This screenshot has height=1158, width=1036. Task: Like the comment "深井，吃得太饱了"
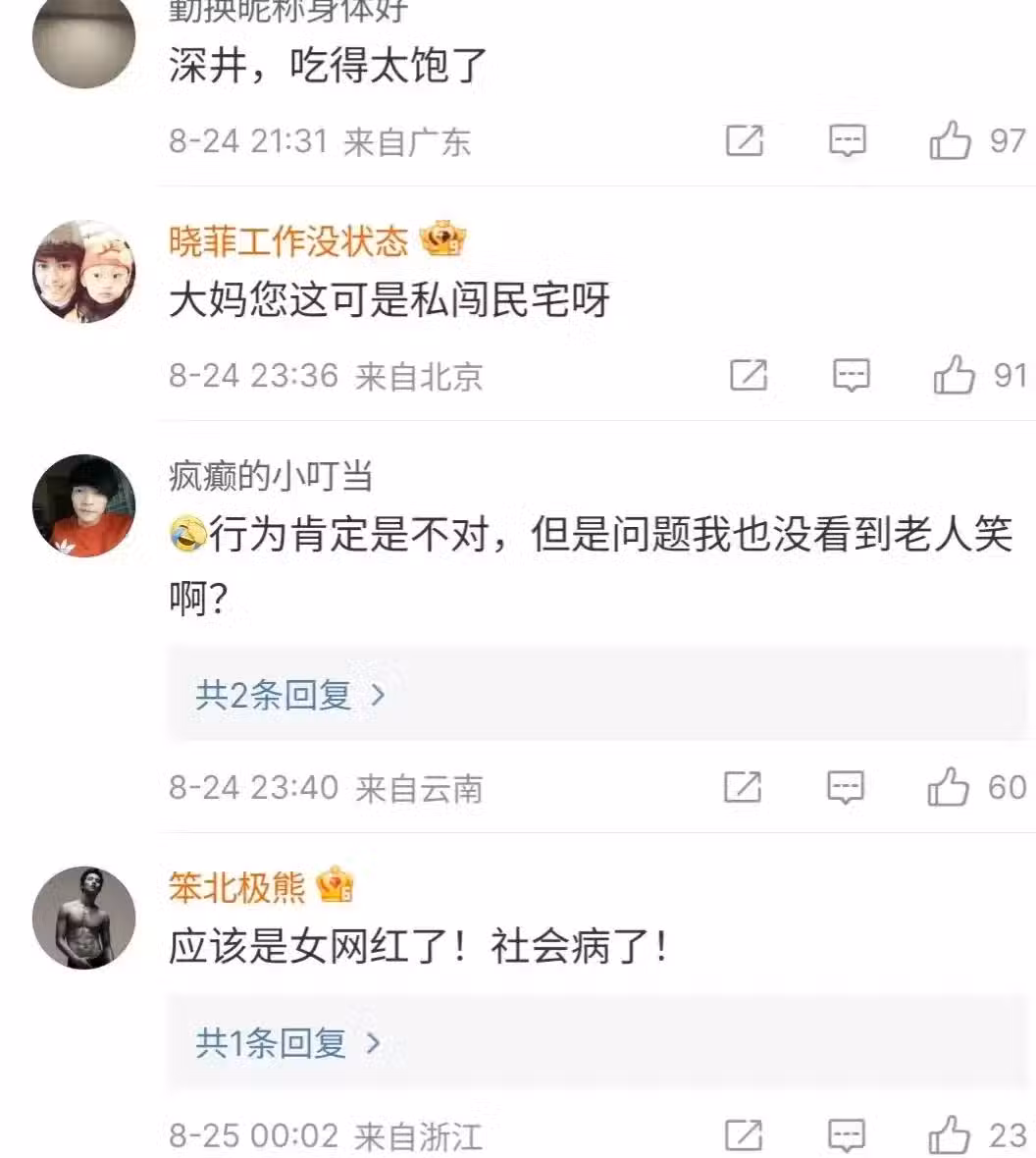coord(950,141)
